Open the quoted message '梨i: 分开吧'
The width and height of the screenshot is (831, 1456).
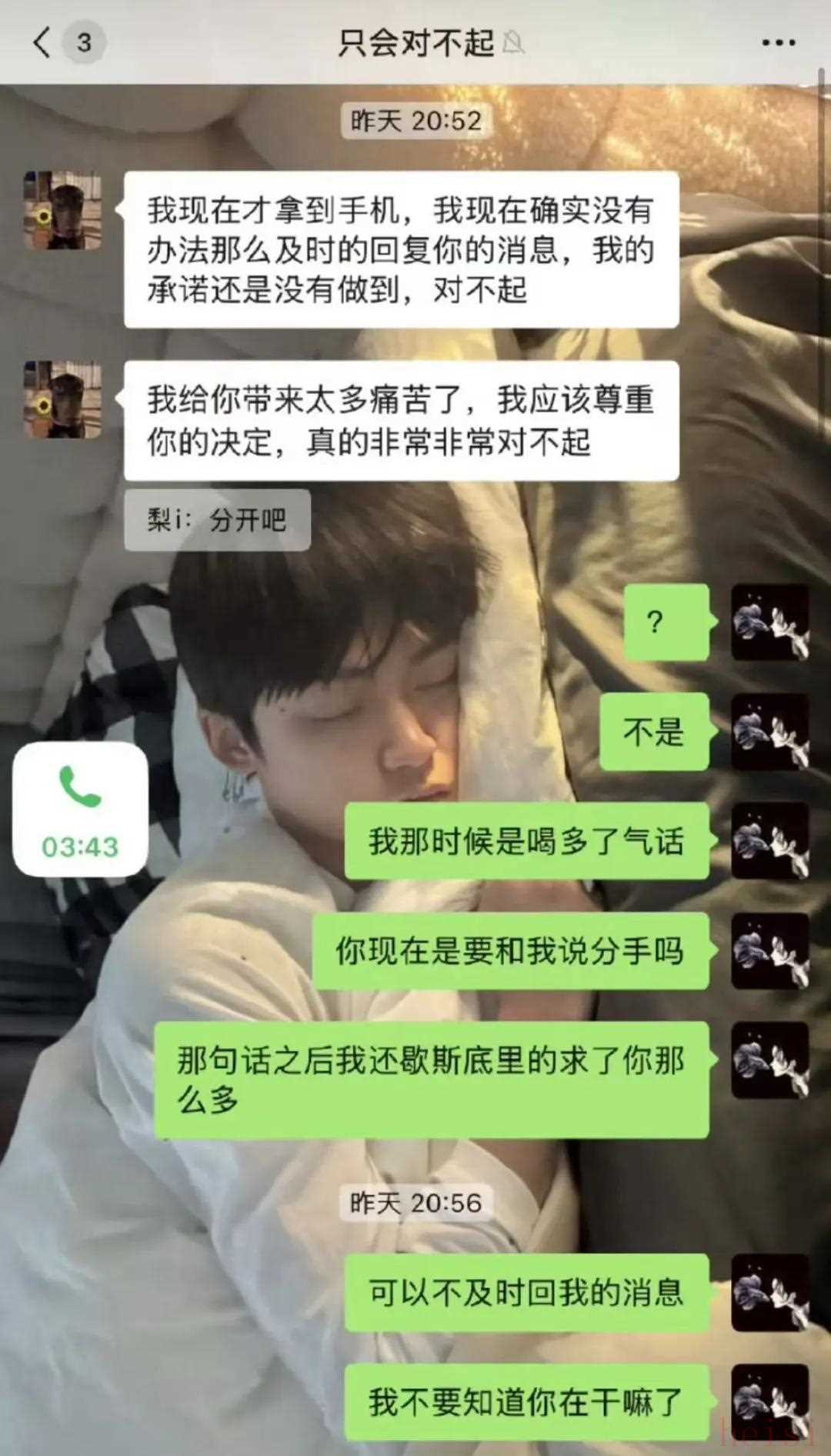pyautogui.click(x=217, y=520)
